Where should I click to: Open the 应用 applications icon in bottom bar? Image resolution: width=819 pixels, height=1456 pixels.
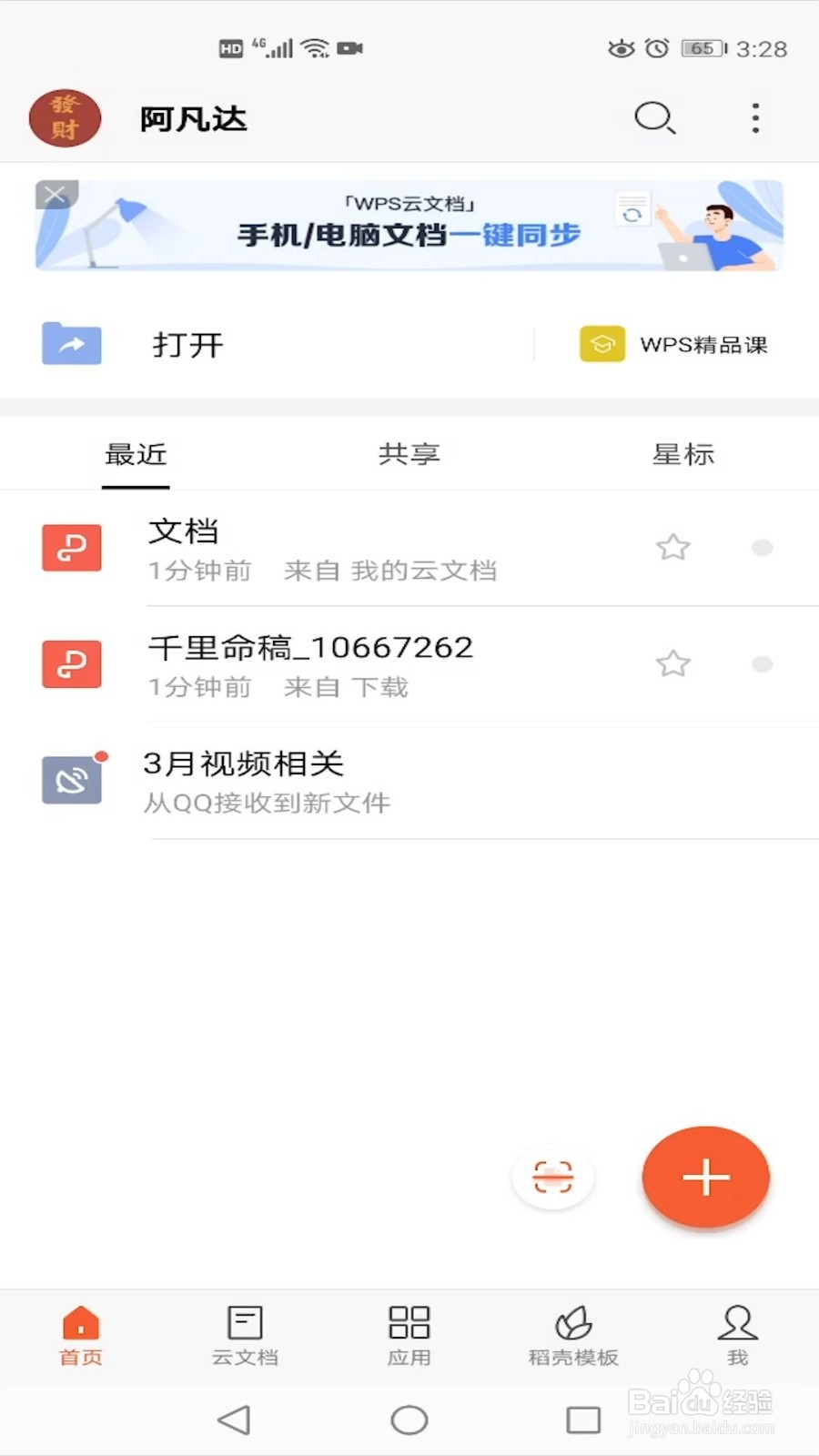pos(409,1336)
